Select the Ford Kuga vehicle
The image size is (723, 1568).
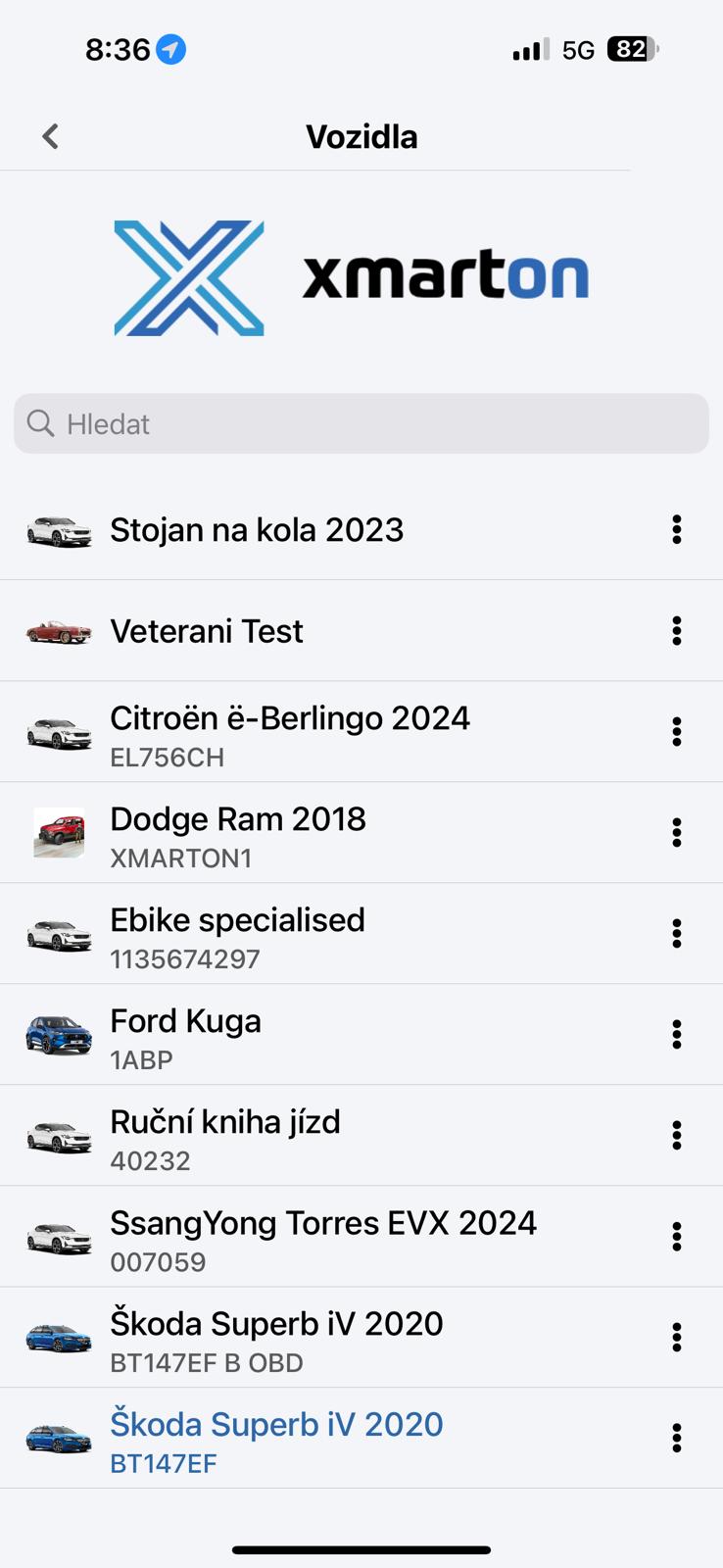(186, 1035)
